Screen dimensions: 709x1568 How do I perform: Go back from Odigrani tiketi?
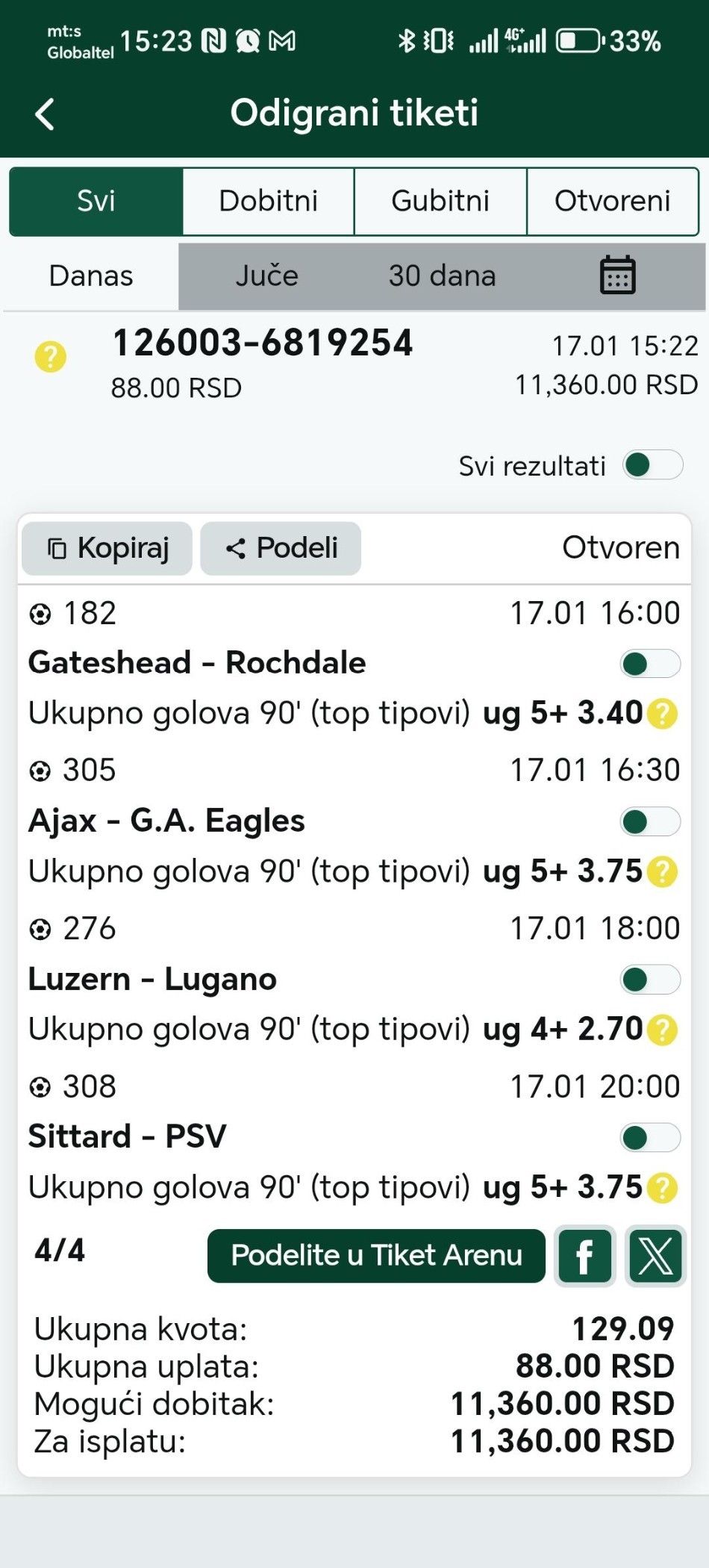45,114
